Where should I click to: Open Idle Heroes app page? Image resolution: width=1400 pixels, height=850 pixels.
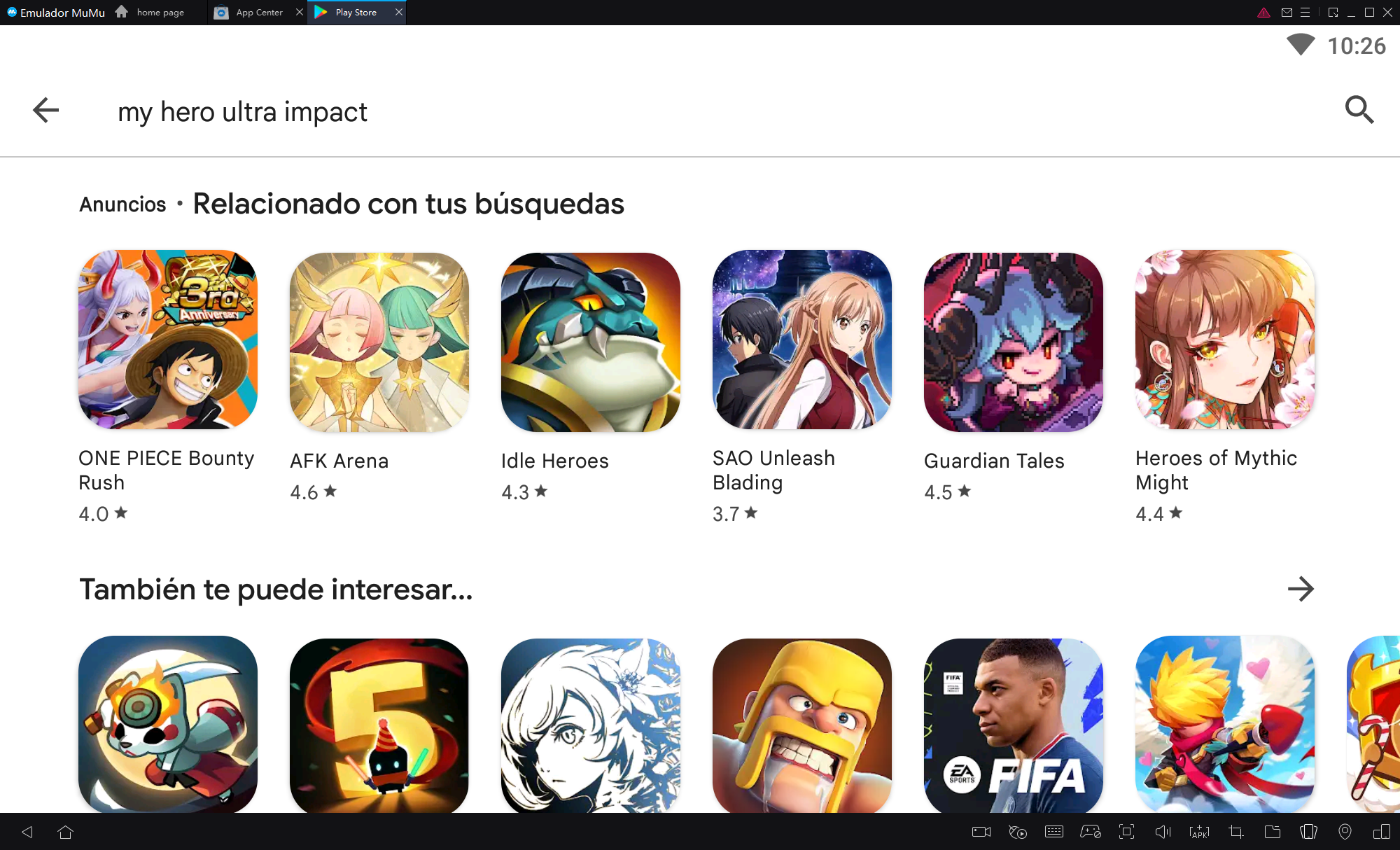591,342
